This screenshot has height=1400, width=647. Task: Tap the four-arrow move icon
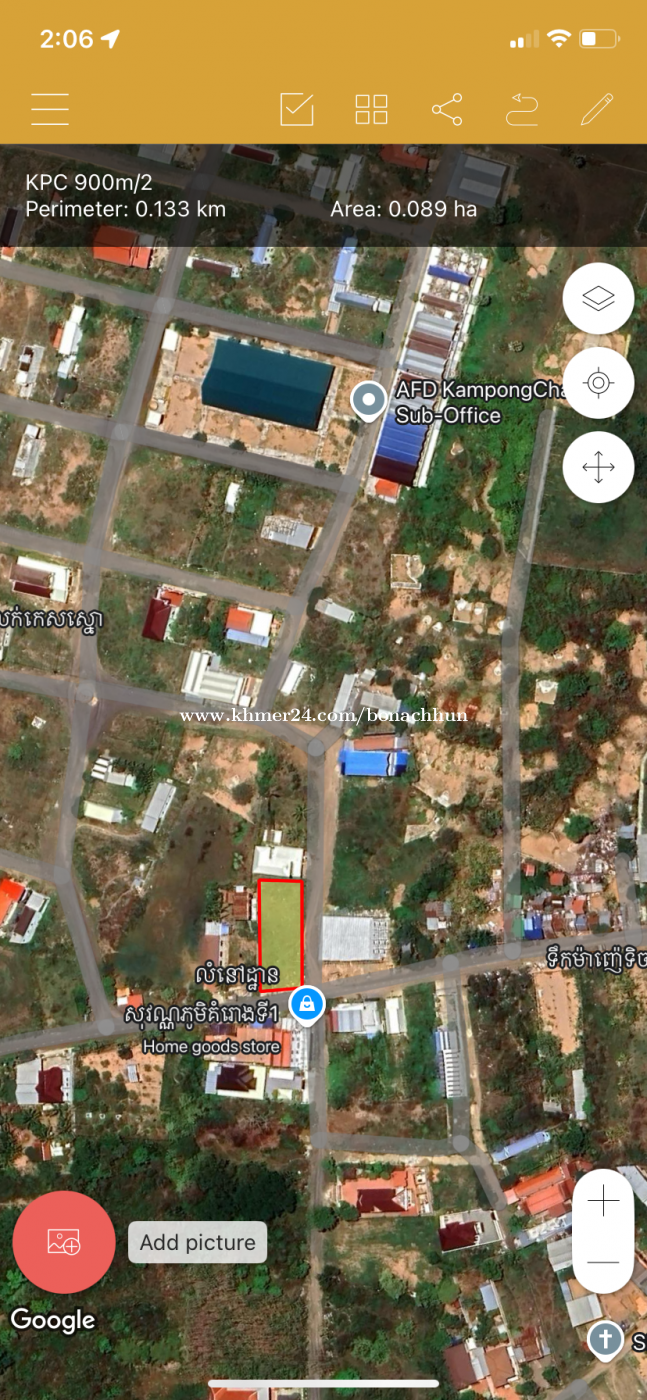(x=598, y=467)
